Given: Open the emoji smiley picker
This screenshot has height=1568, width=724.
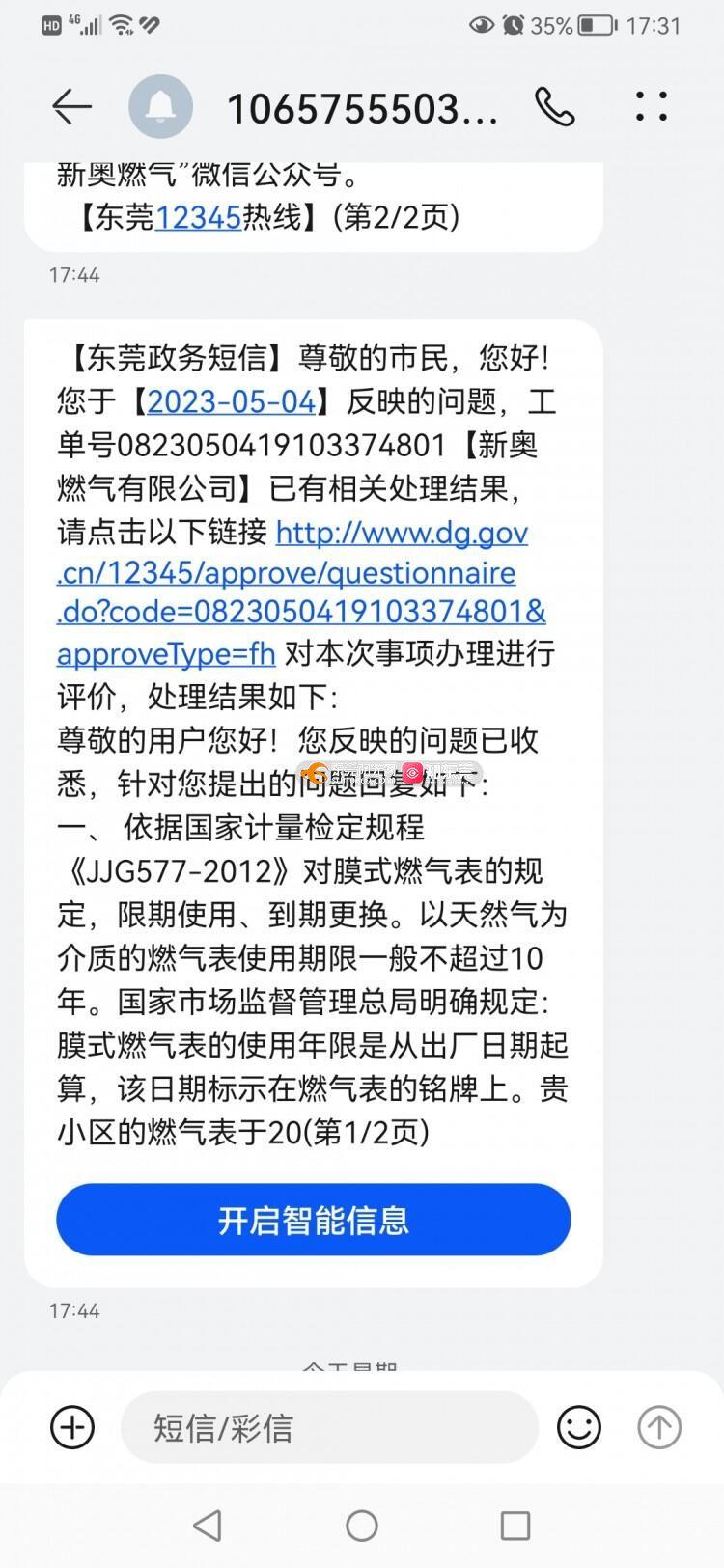Looking at the screenshot, I should (579, 1427).
